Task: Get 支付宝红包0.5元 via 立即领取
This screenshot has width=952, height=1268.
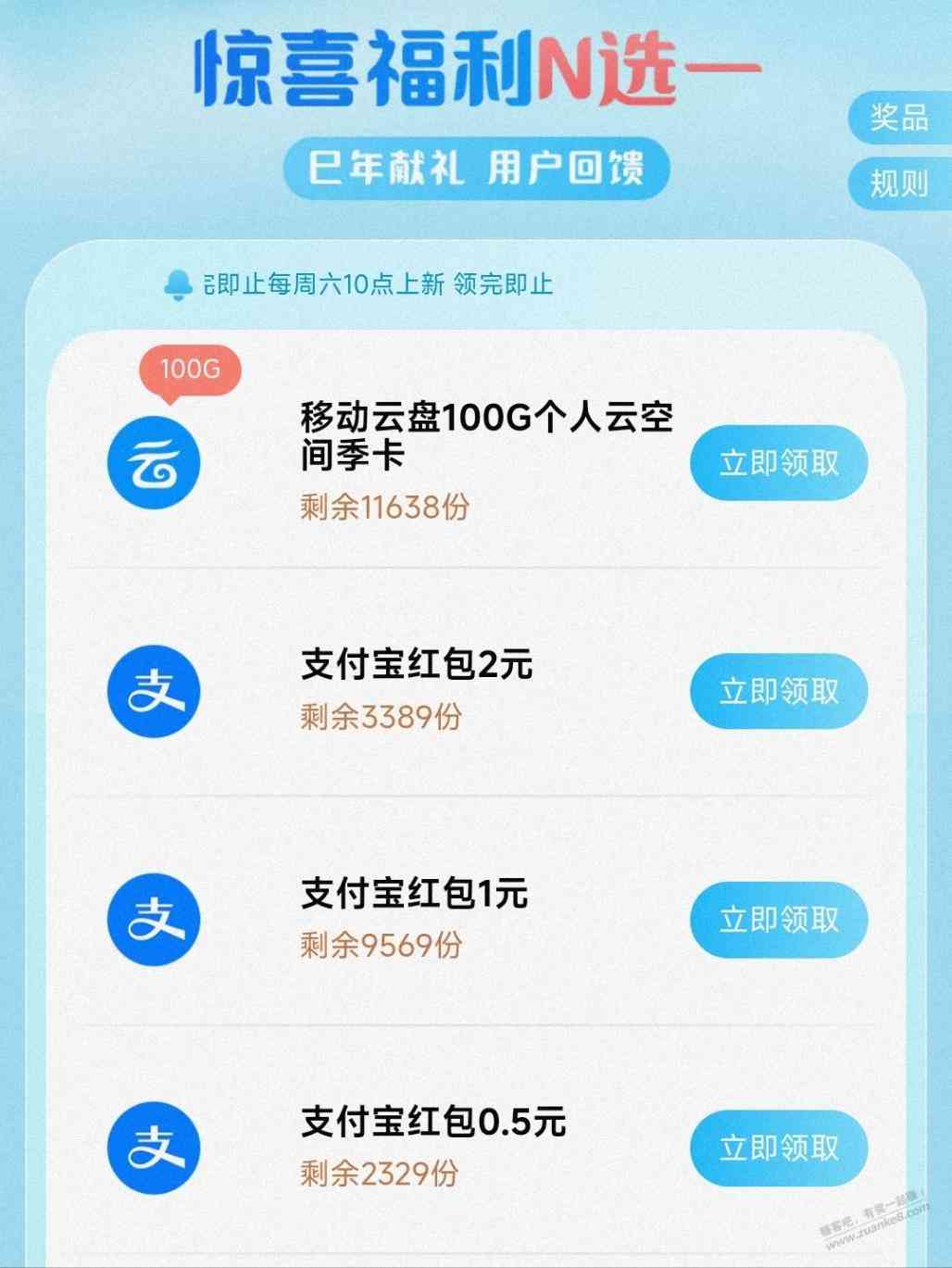Action: click(x=778, y=1149)
